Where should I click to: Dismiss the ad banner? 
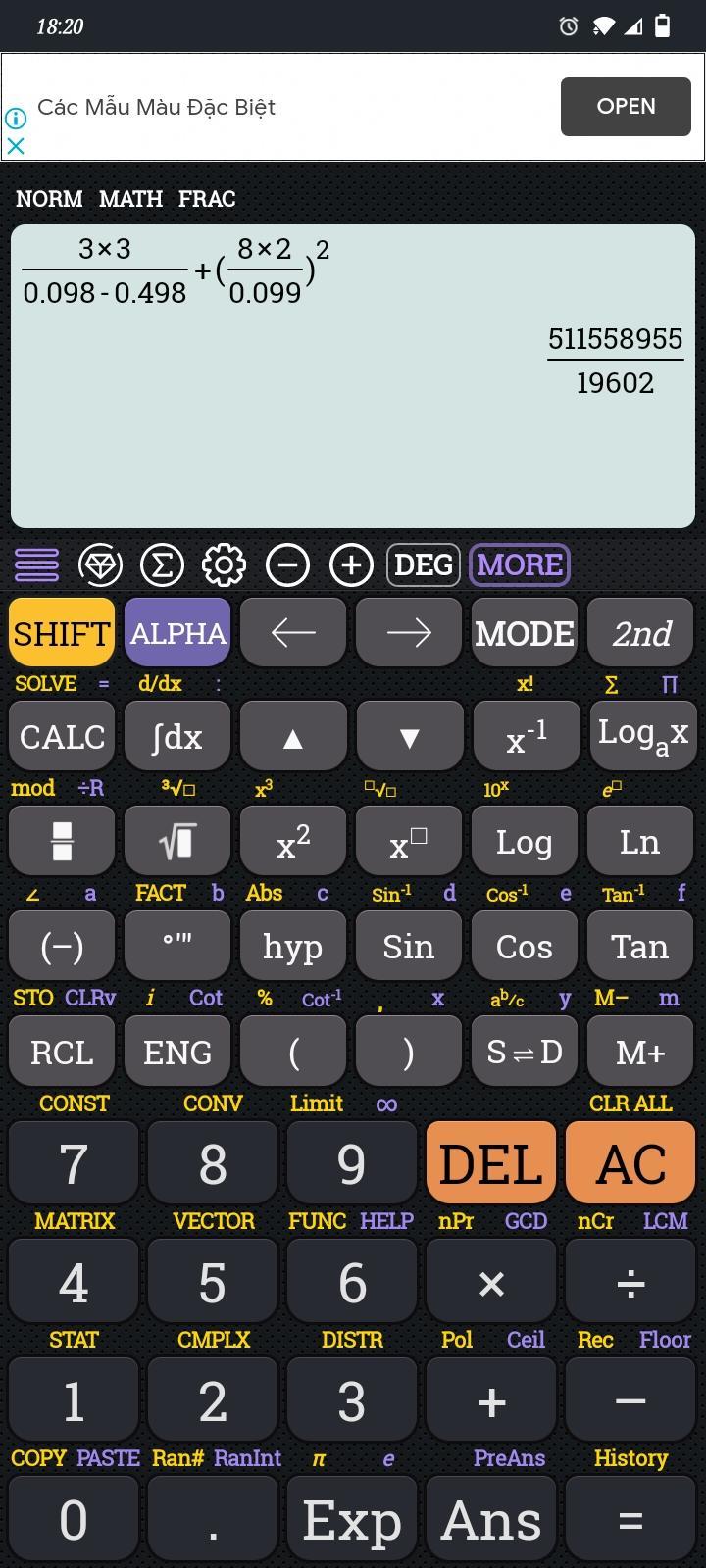click(x=15, y=146)
